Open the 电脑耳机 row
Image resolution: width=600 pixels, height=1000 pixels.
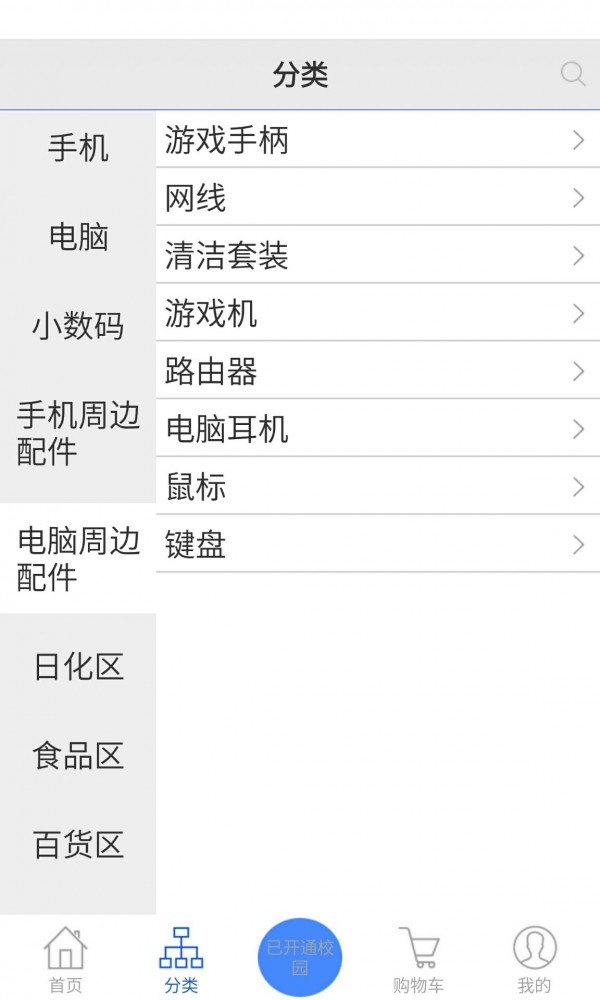pos(377,430)
